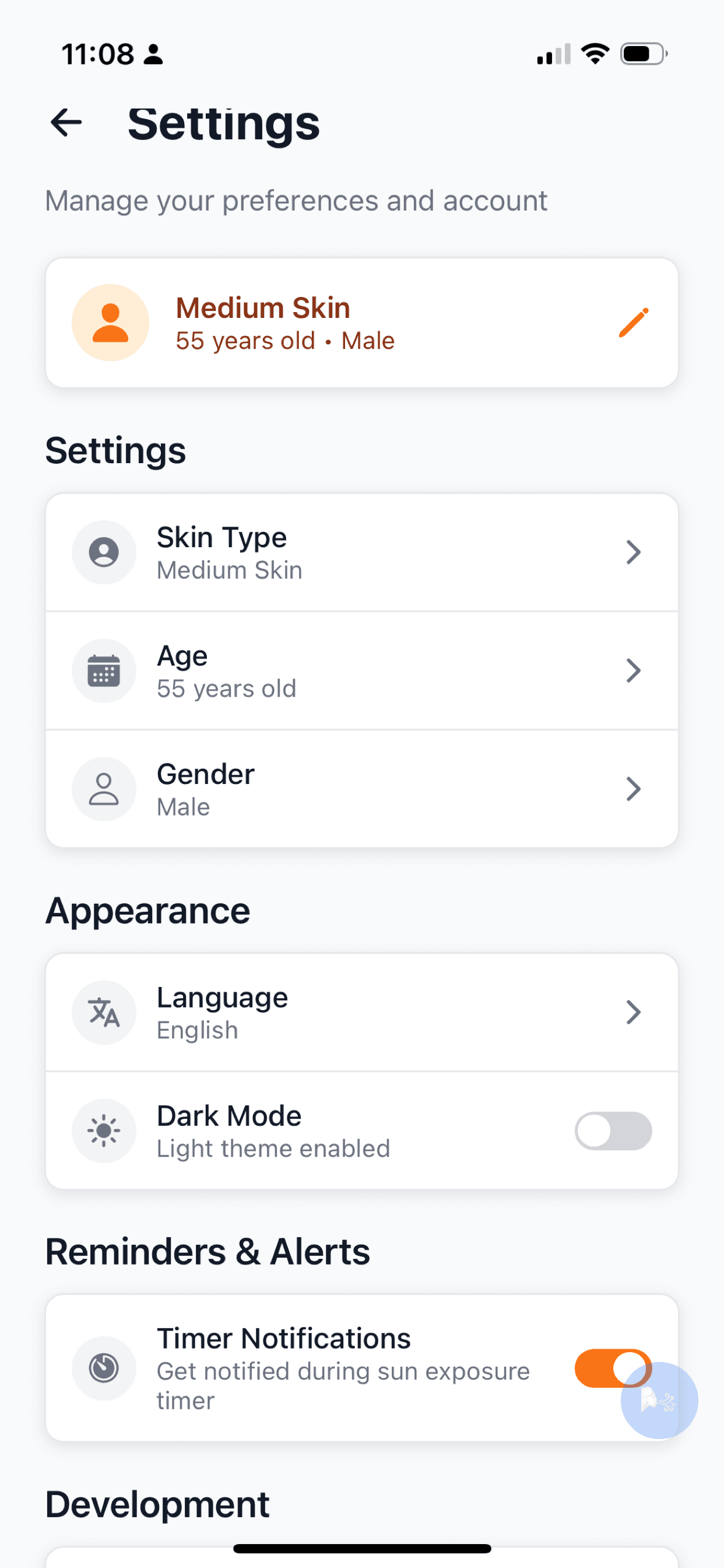Image resolution: width=724 pixels, height=1568 pixels.
Task: Click the calendar icon next to Age
Action: [103, 670]
